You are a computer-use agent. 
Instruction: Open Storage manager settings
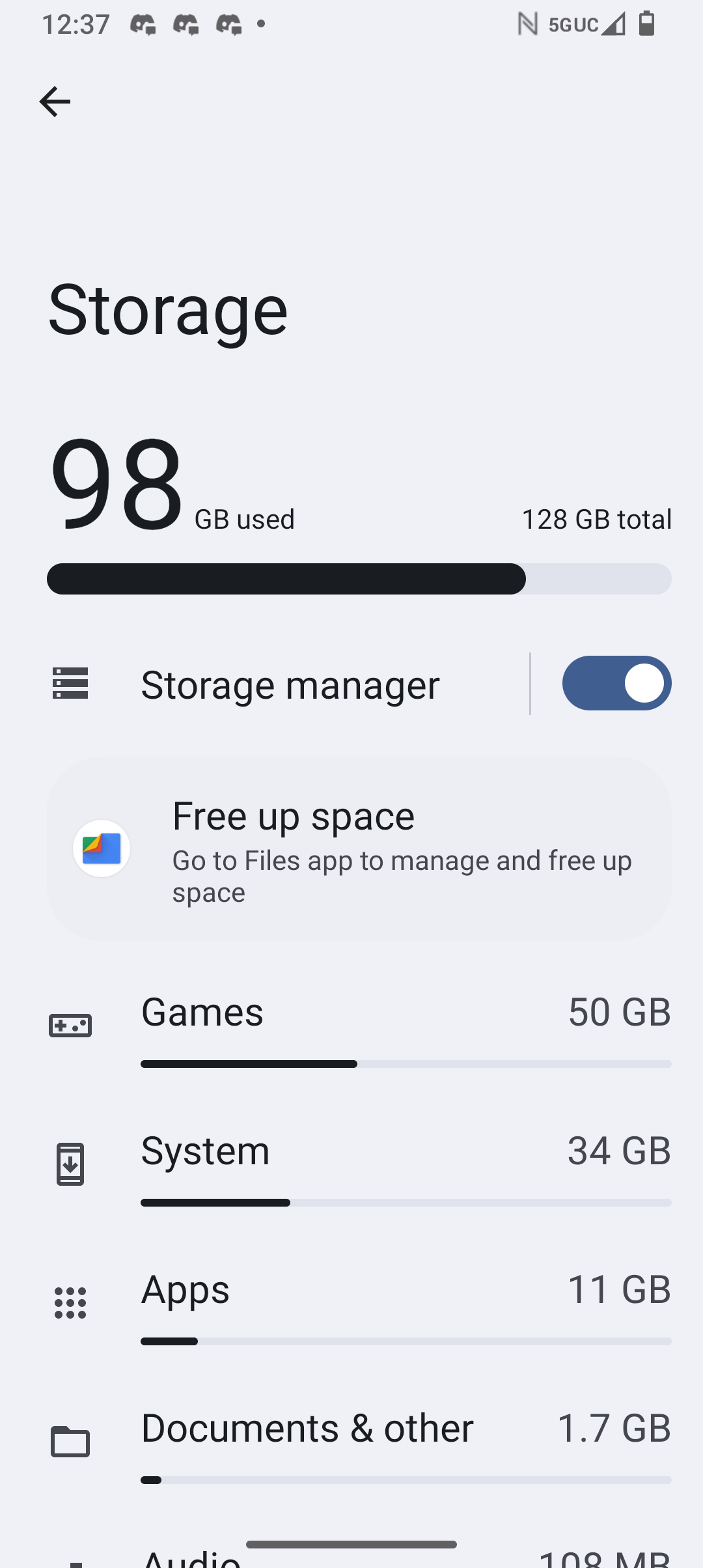290,684
